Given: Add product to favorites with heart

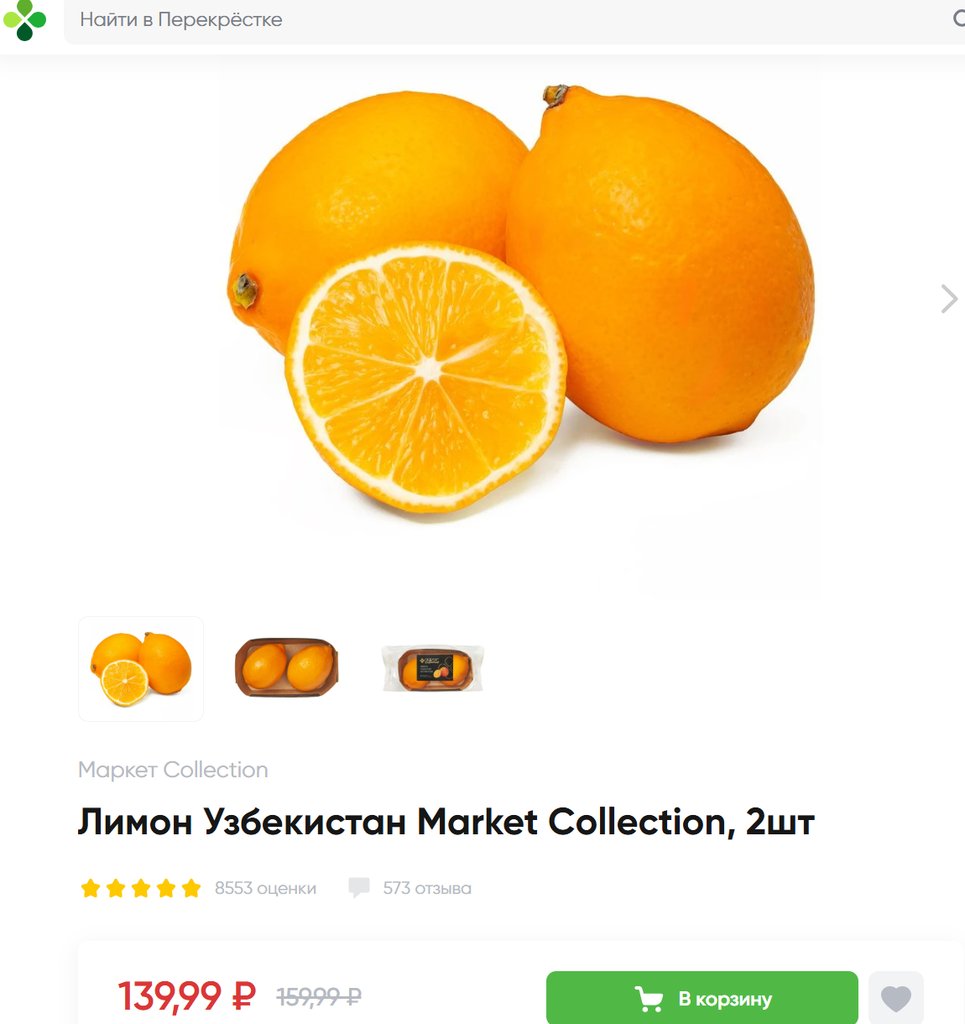Looking at the screenshot, I should (x=895, y=998).
